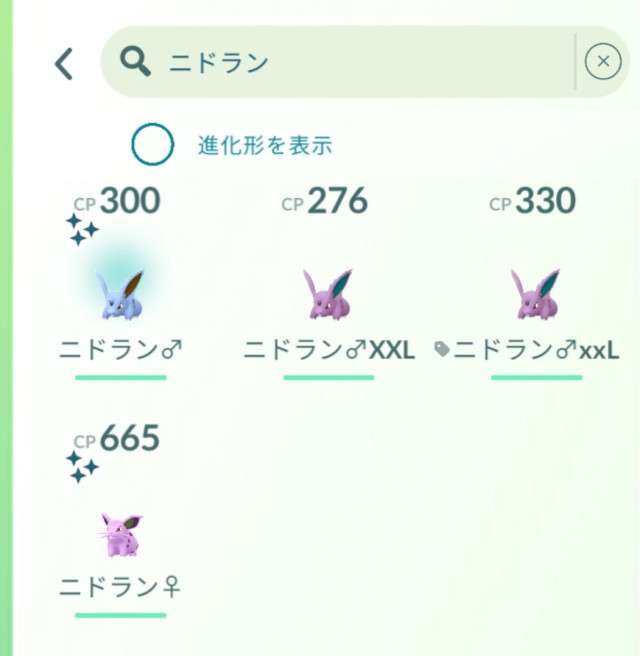Go back using the arrow icon

pos(64,64)
